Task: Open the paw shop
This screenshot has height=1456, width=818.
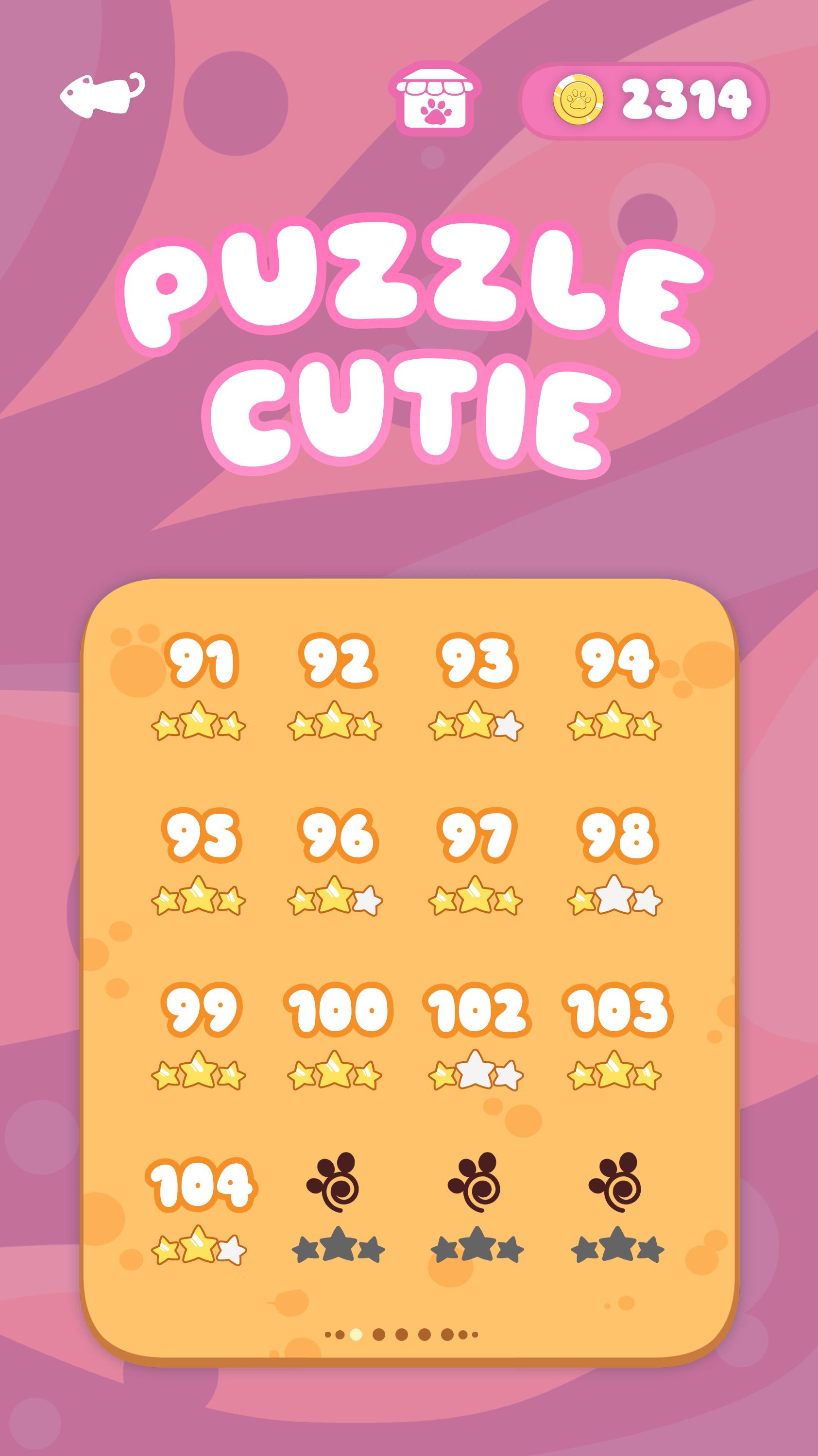Action: point(434,100)
